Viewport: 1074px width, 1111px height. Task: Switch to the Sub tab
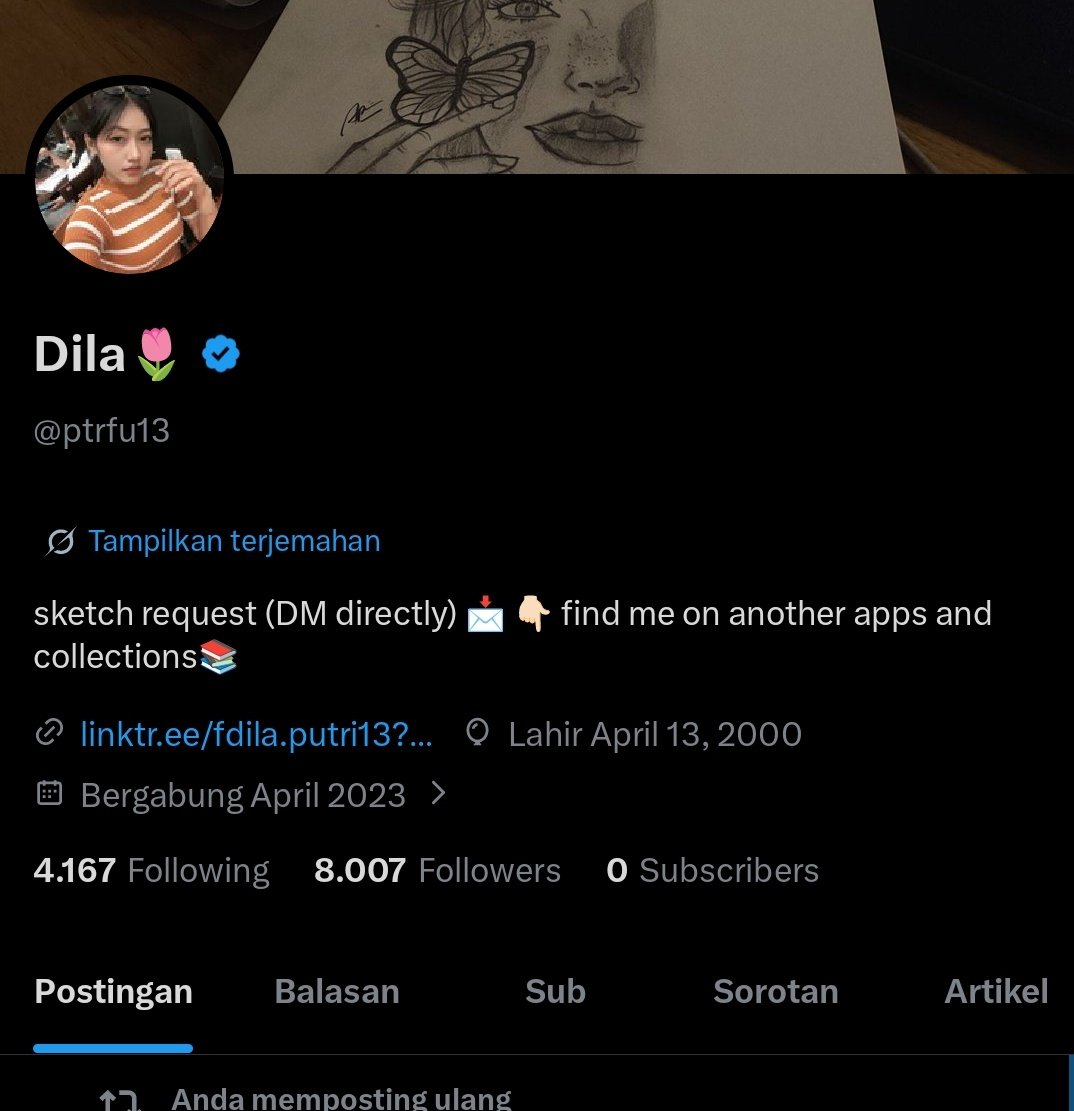[555, 992]
